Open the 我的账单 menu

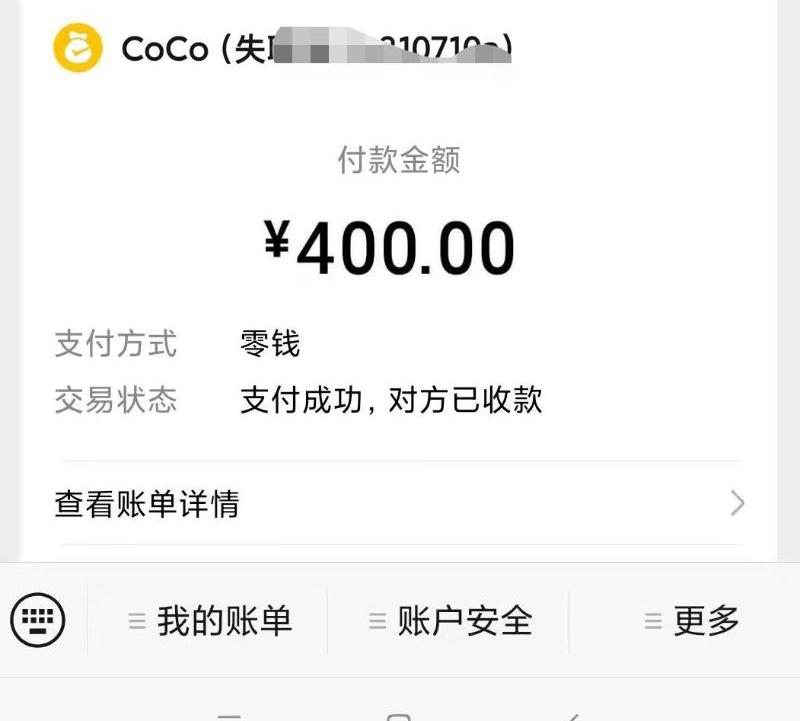click(x=210, y=621)
